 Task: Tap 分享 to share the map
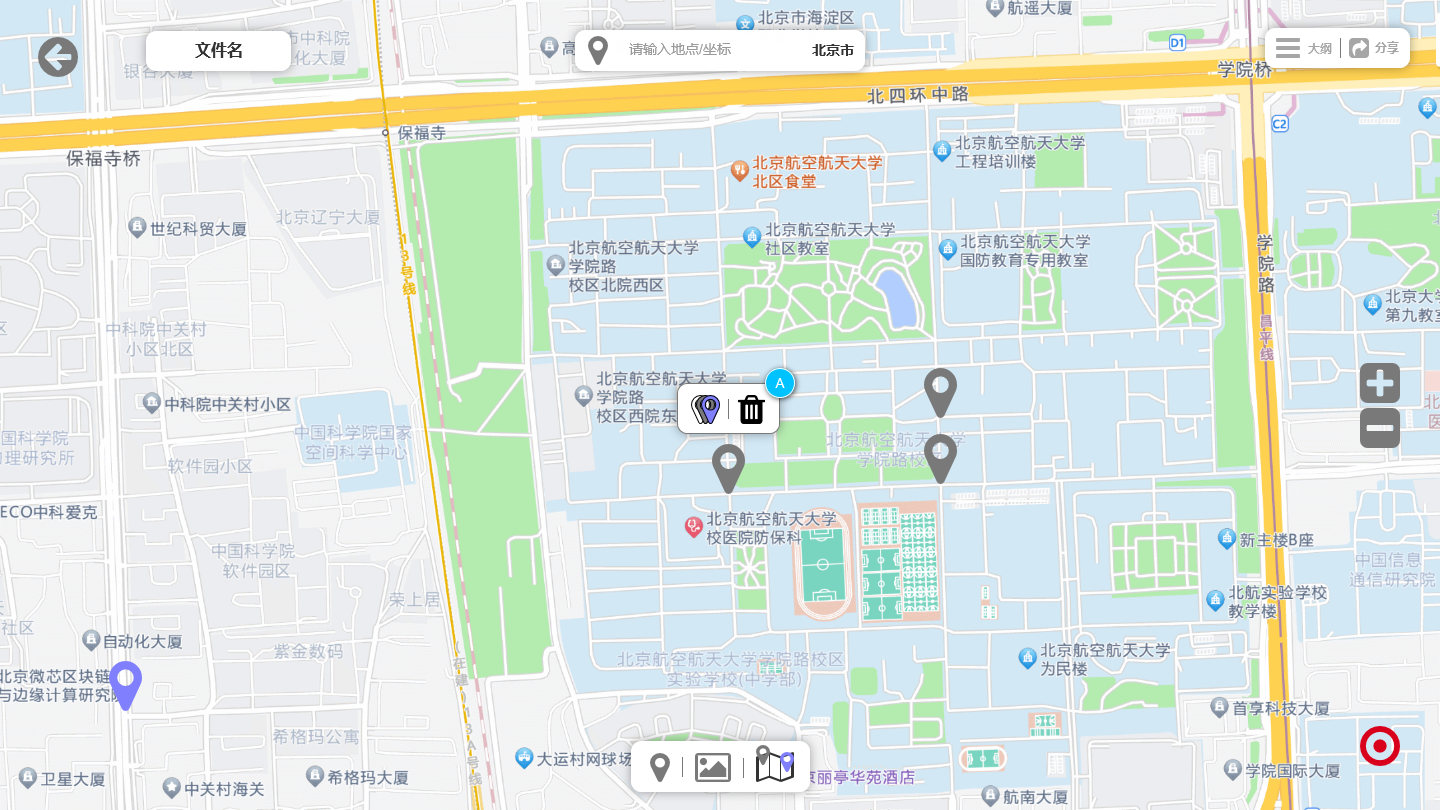1374,48
